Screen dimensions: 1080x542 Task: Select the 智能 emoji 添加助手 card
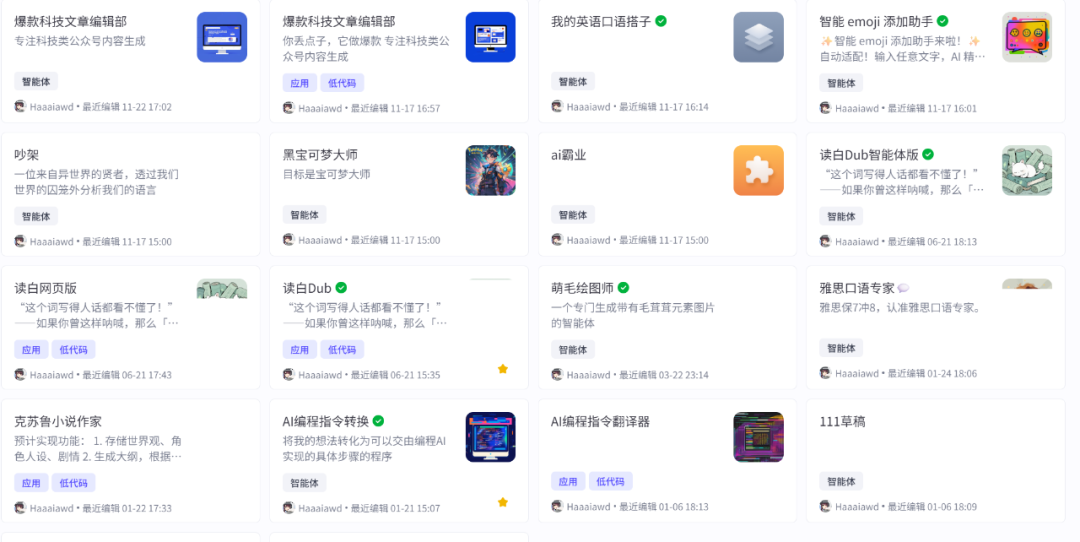coord(876,21)
